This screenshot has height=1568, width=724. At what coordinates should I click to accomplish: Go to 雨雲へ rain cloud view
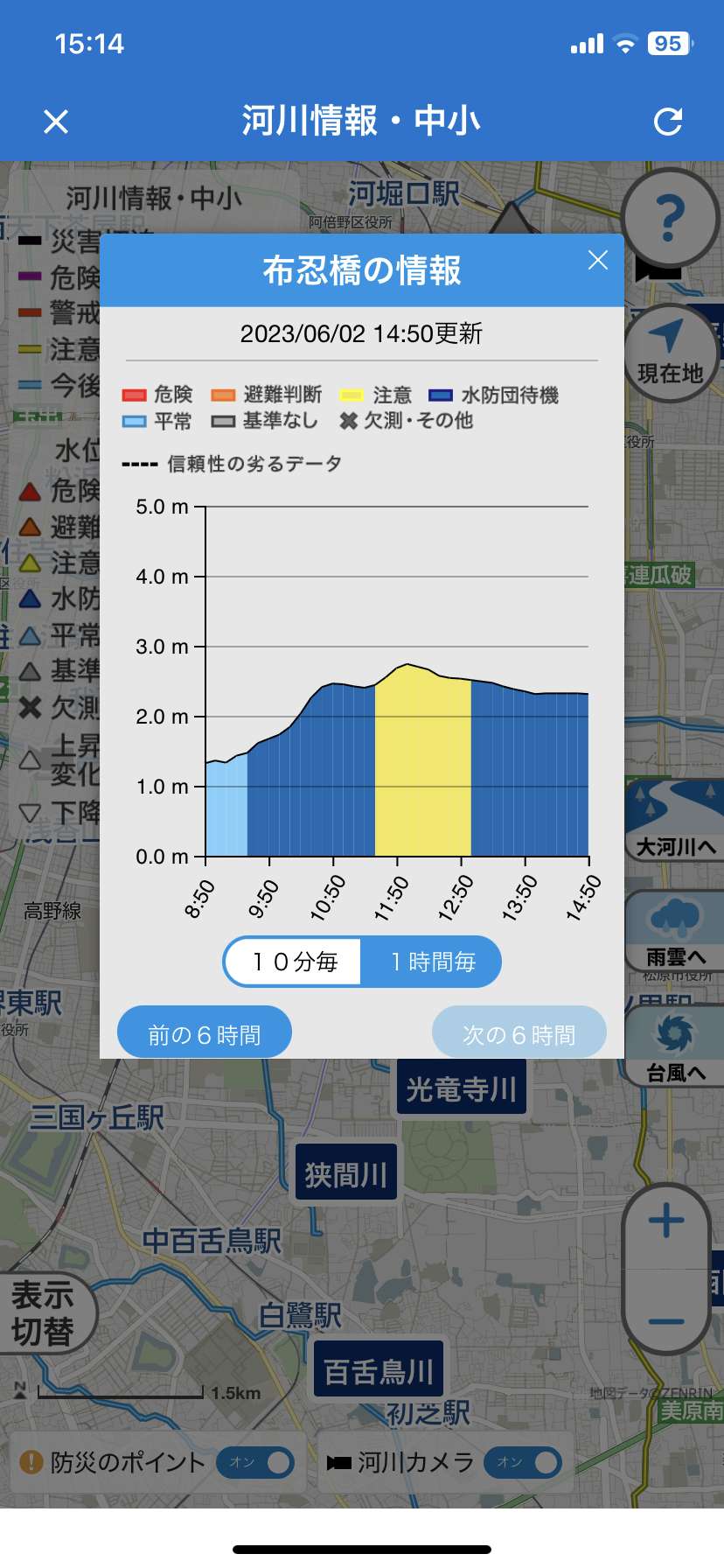(x=675, y=931)
